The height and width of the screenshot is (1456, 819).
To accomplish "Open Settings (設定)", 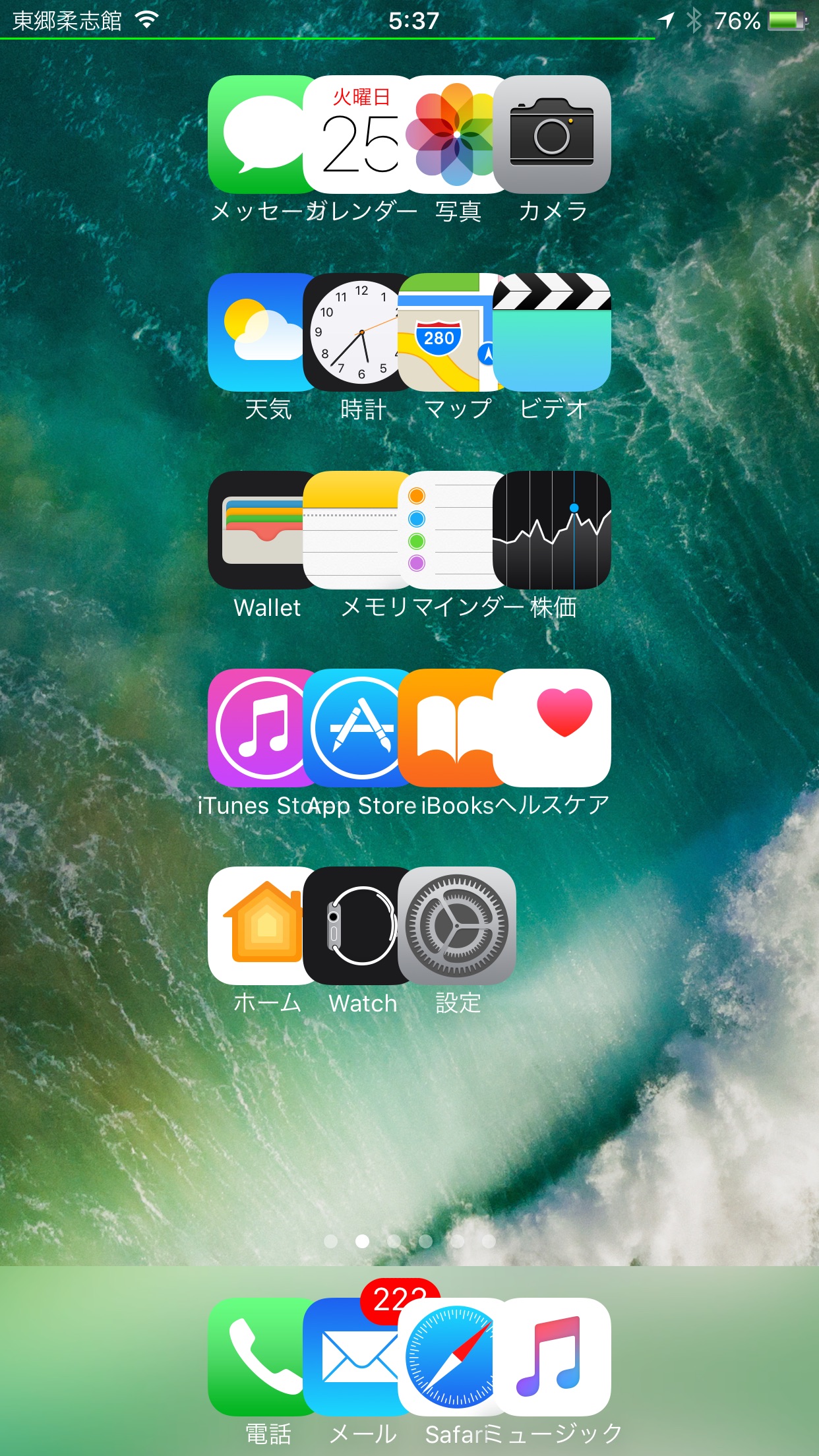I will pyautogui.click(x=457, y=926).
